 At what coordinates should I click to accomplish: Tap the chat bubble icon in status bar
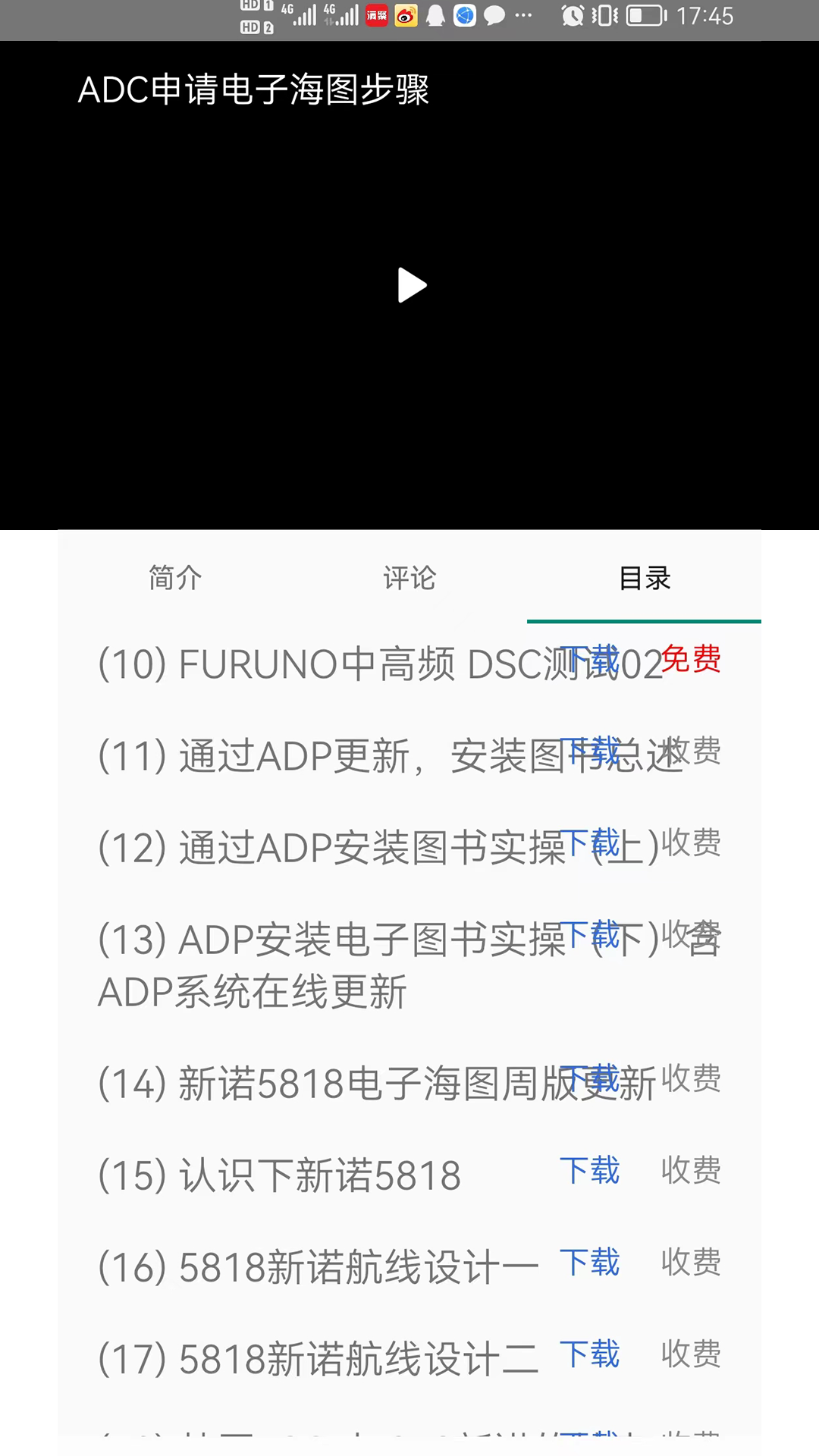[494, 15]
